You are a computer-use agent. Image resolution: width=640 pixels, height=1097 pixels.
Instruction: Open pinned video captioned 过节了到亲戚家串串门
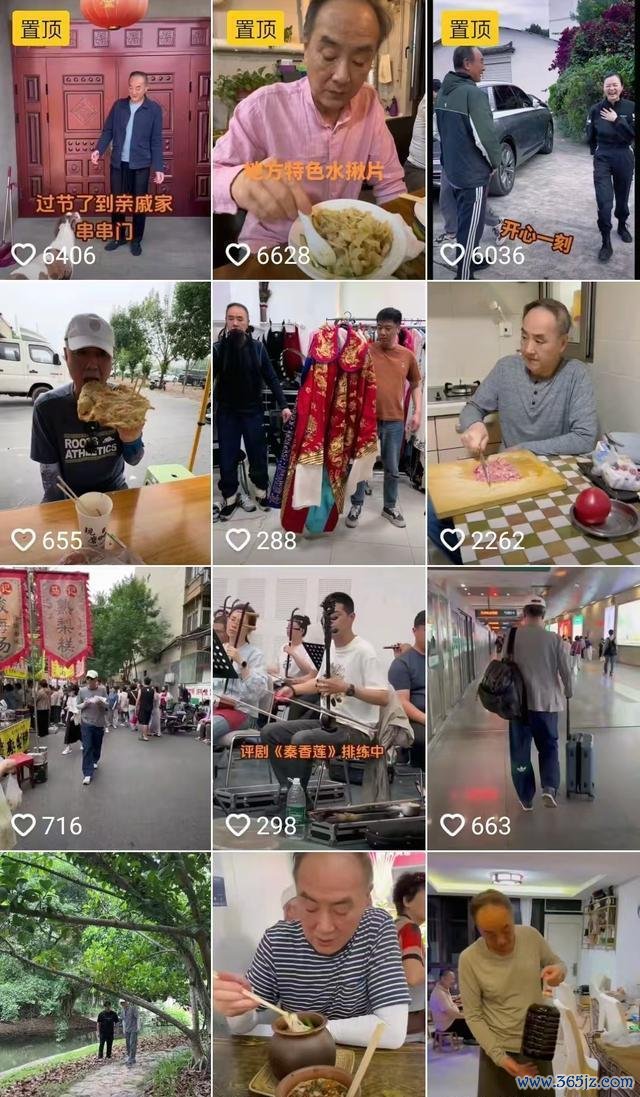(x=105, y=139)
